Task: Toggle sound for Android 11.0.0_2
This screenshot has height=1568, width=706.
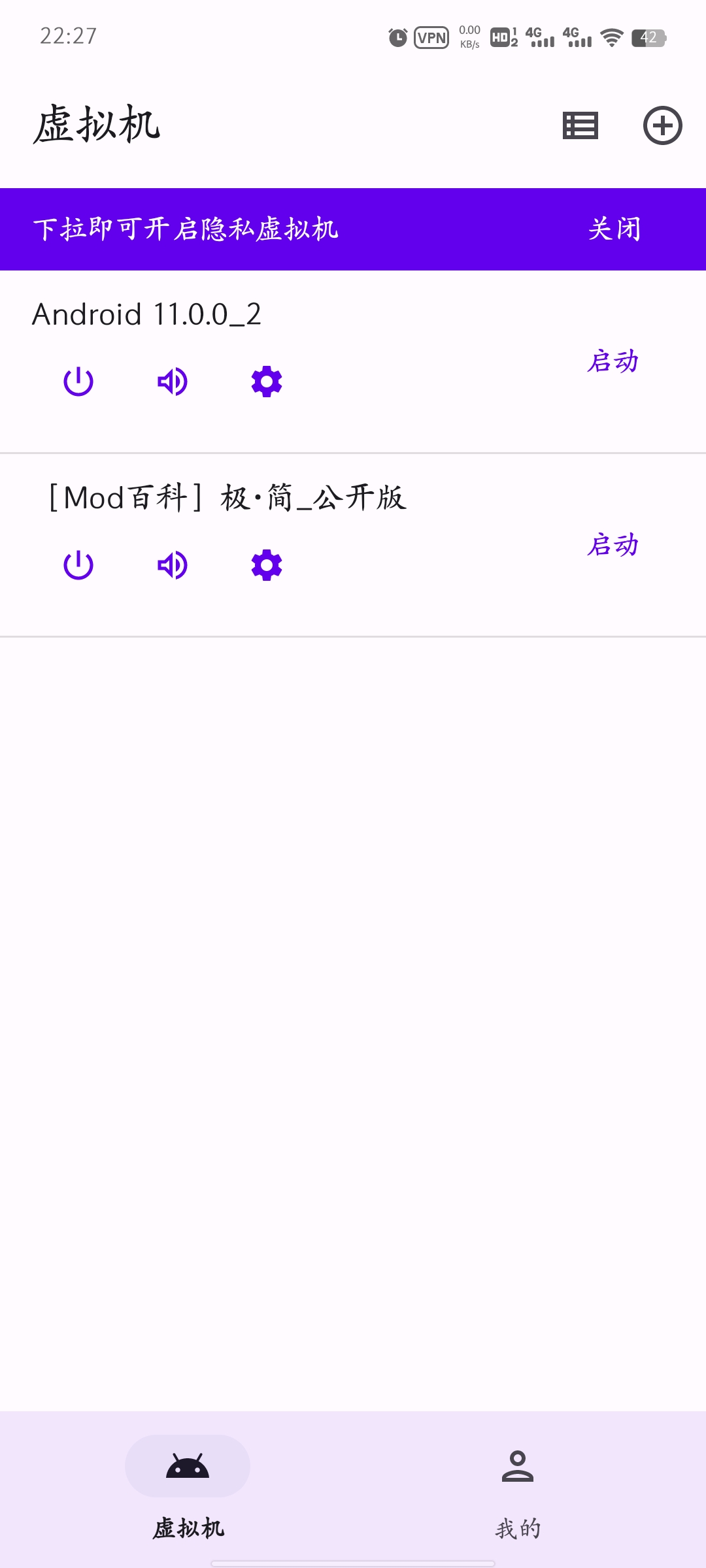Action: [x=173, y=382]
